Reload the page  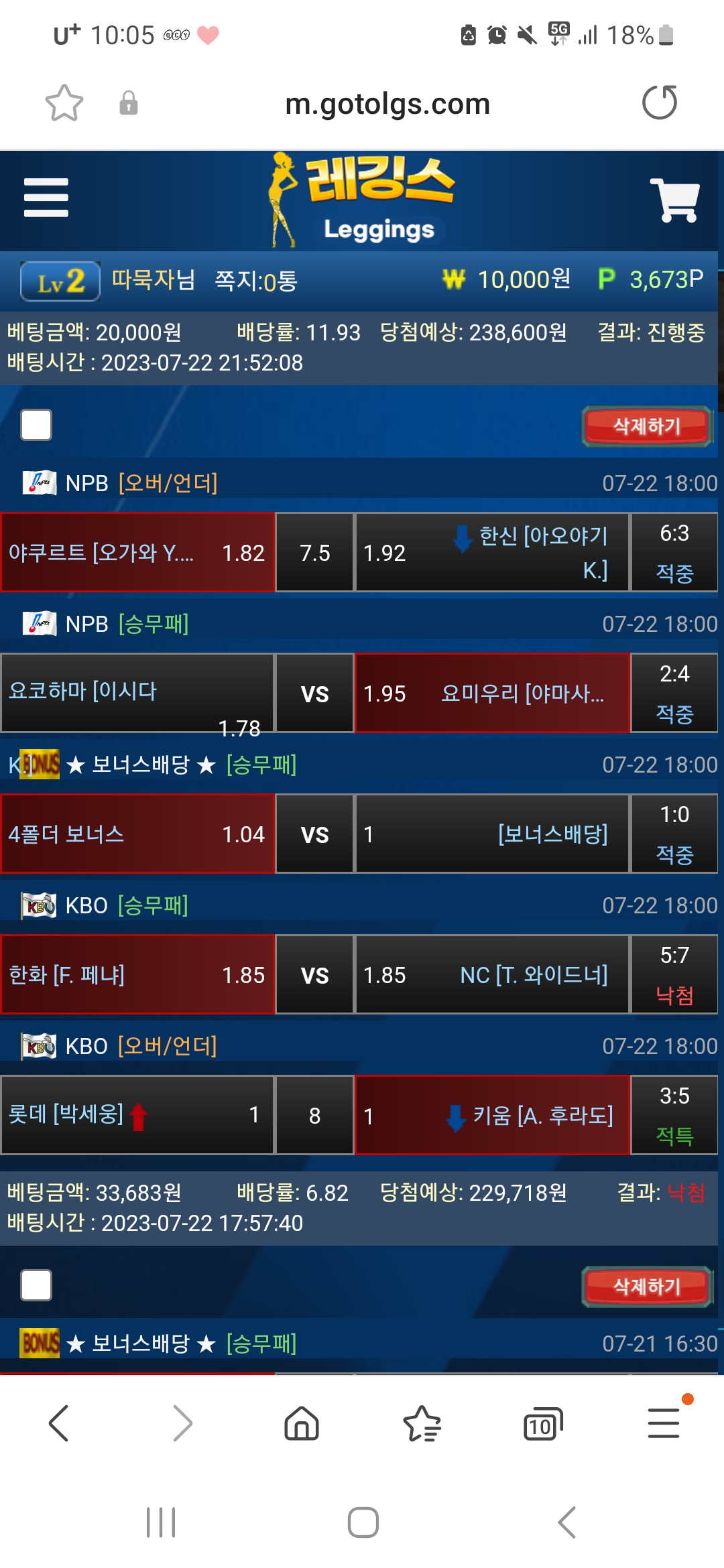[x=660, y=103]
